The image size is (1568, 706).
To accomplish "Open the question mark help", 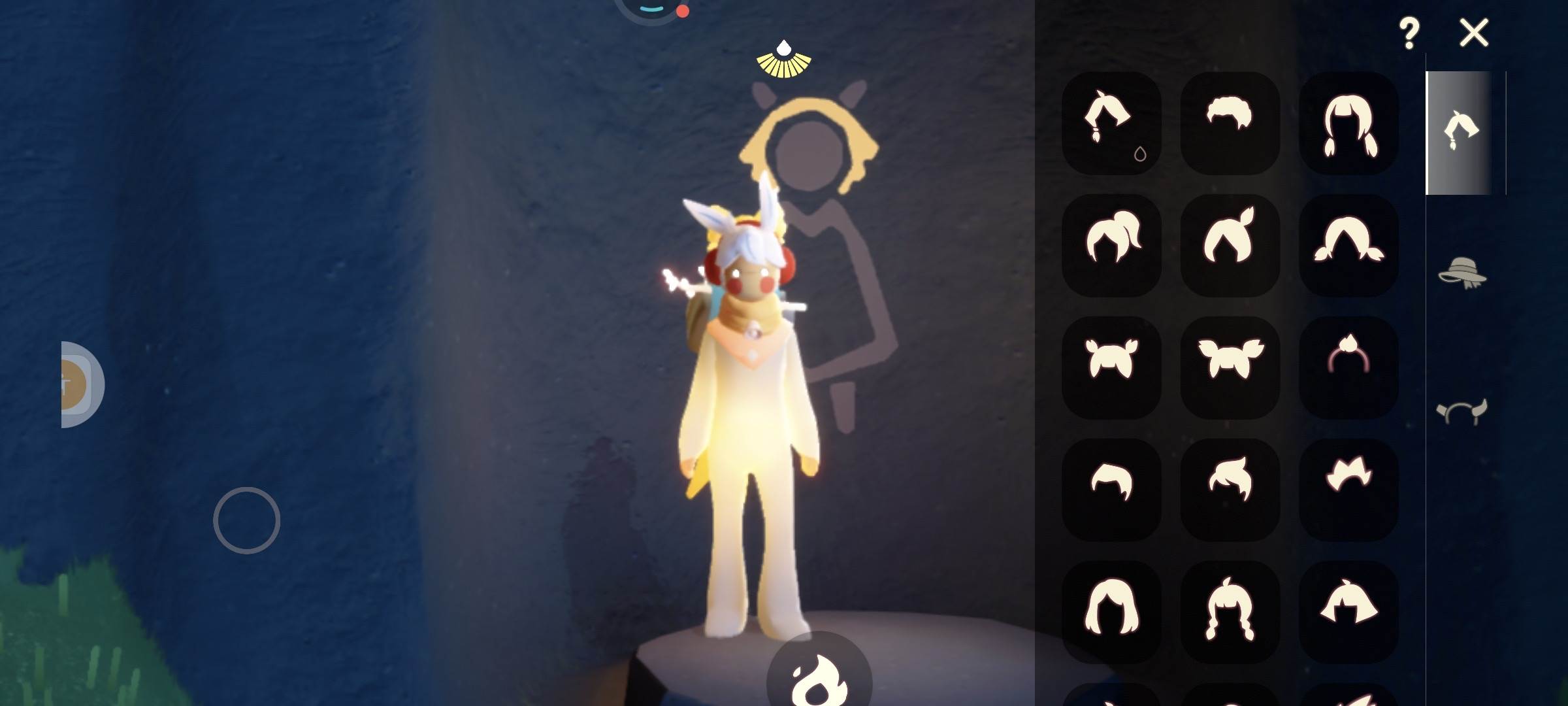I will tap(1409, 33).
